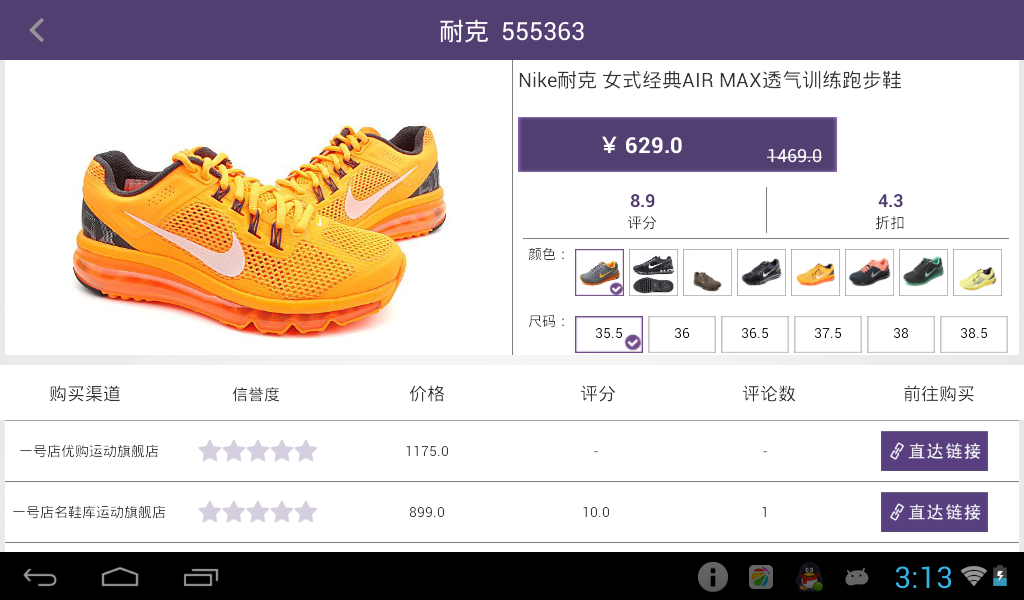Viewport: 1024px width, 600px height.
Task: Select the black and green color swatch
Action: point(923,272)
